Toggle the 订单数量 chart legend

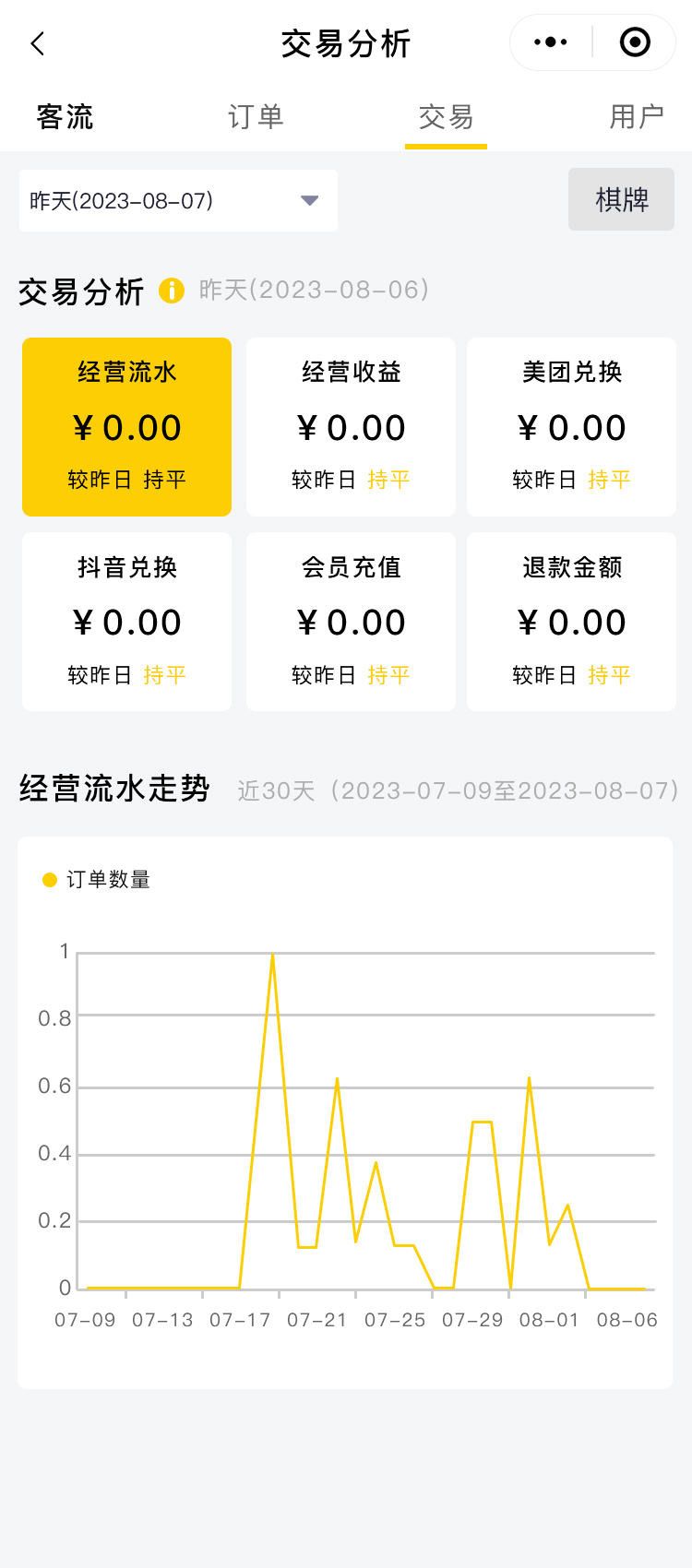[97, 880]
